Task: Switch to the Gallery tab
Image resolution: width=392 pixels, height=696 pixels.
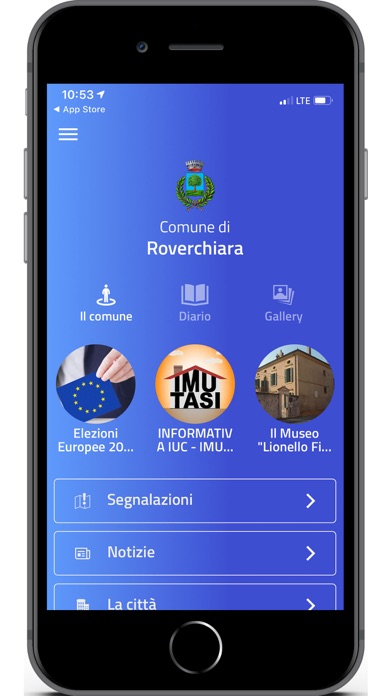Action: pos(283,304)
